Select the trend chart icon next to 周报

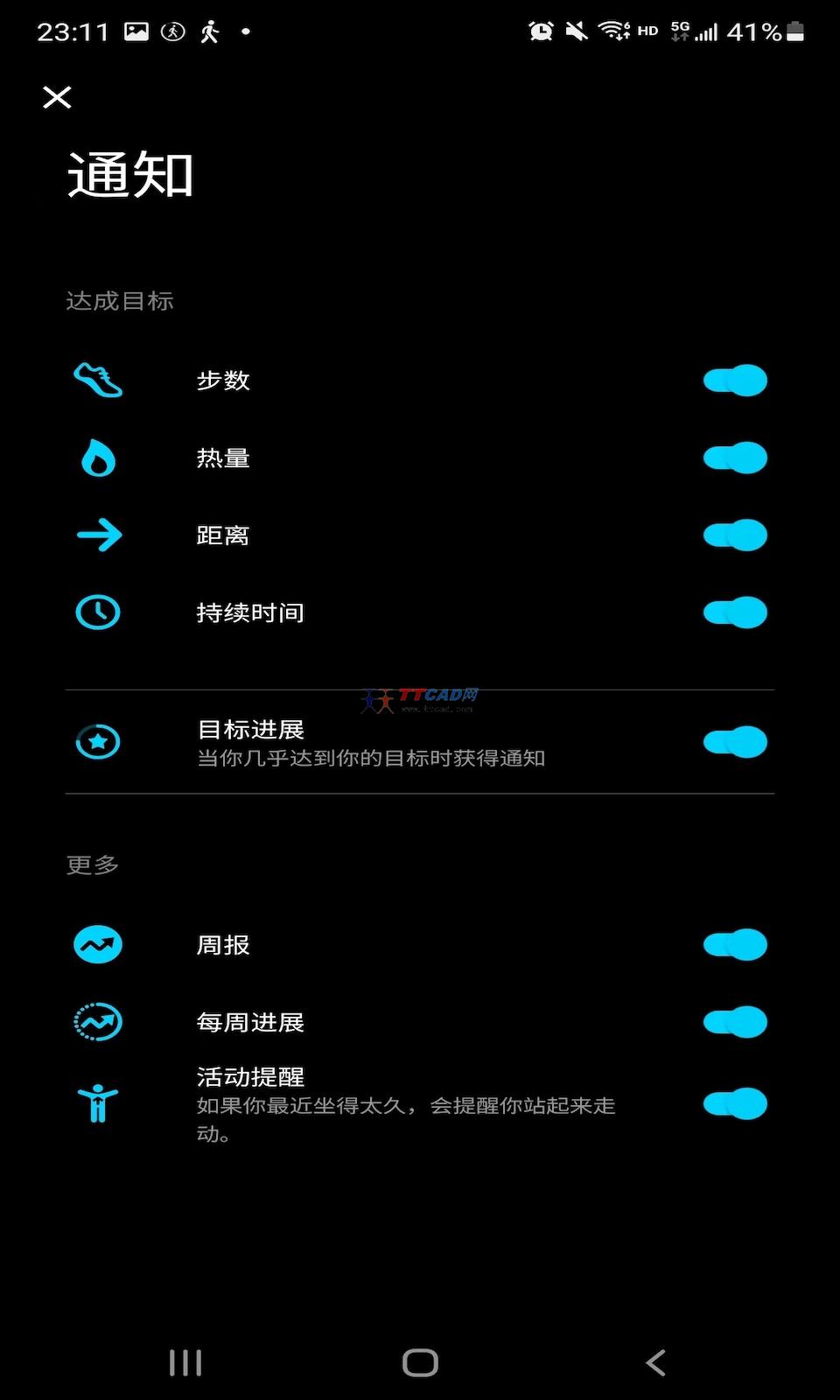(96, 944)
